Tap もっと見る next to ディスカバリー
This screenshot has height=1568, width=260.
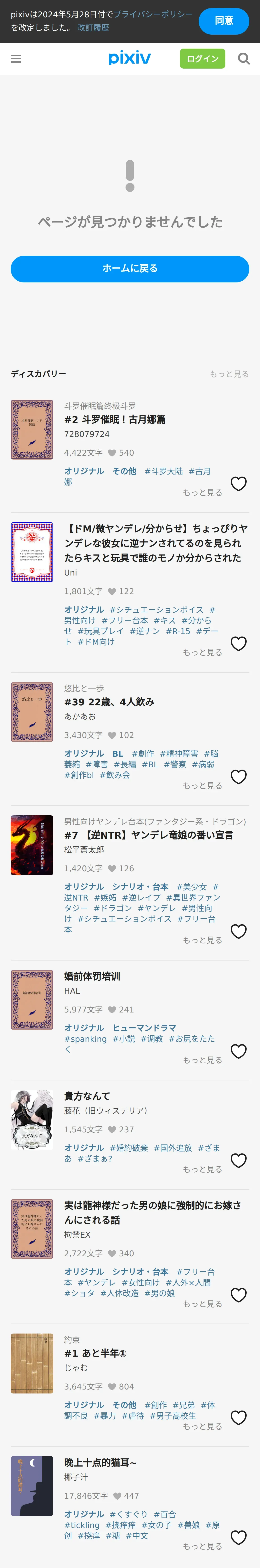coord(229,374)
